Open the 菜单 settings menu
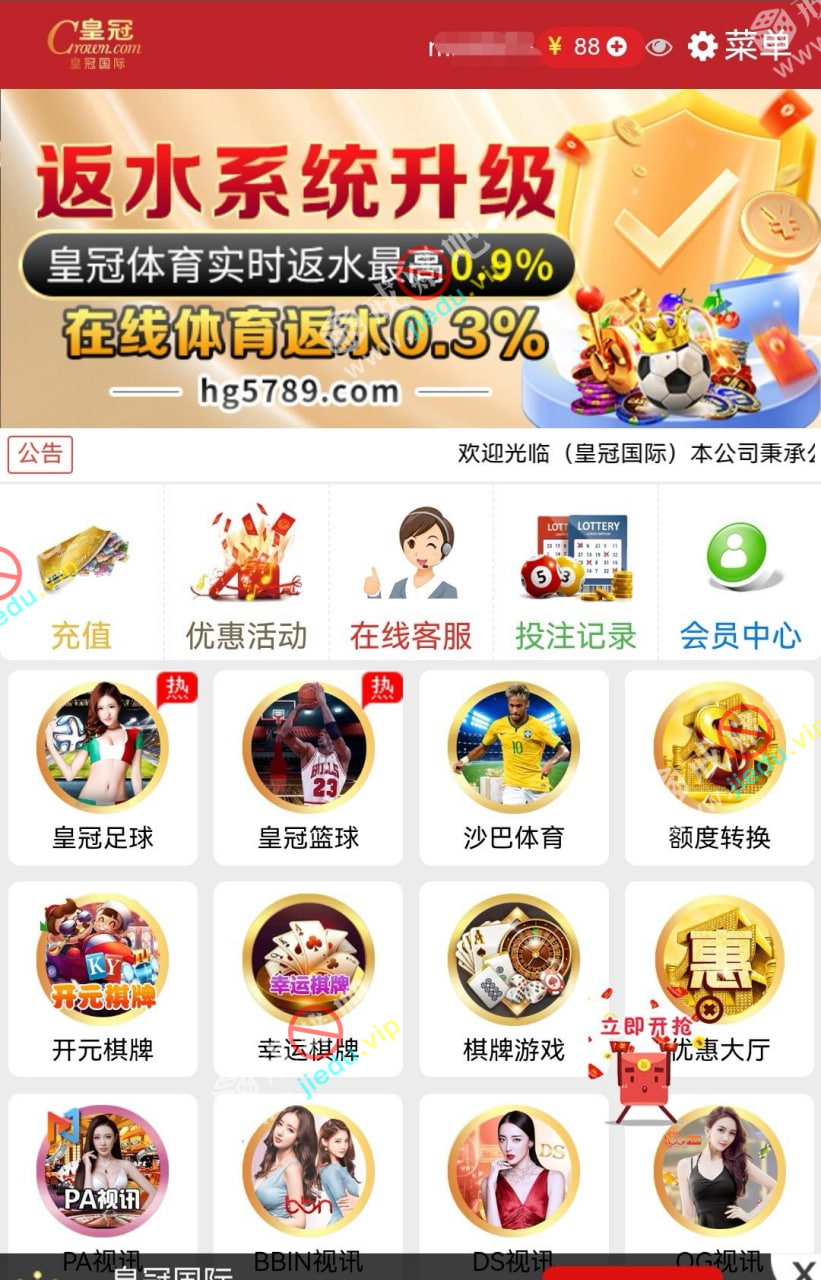The height and width of the screenshot is (1280, 821). (x=740, y=46)
